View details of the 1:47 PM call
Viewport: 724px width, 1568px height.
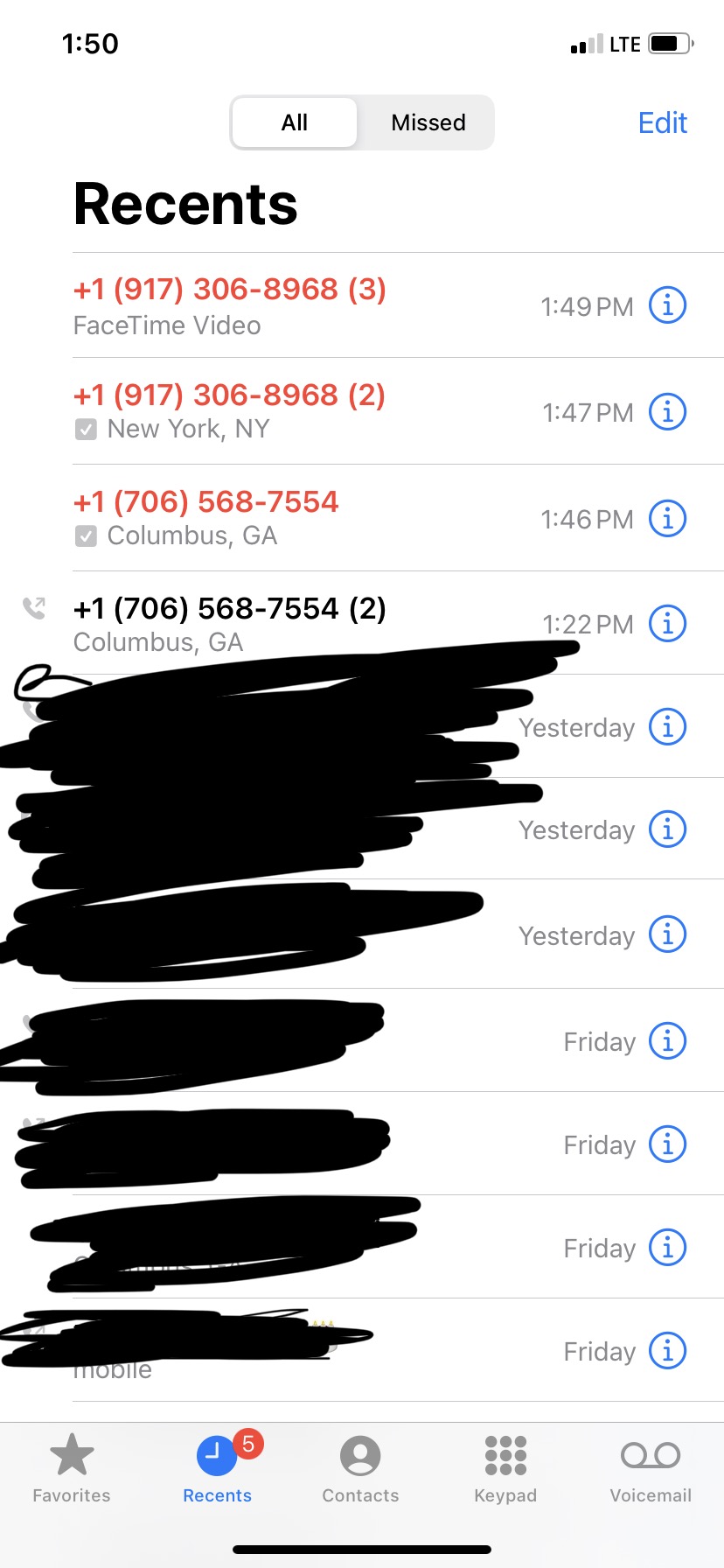667,411
